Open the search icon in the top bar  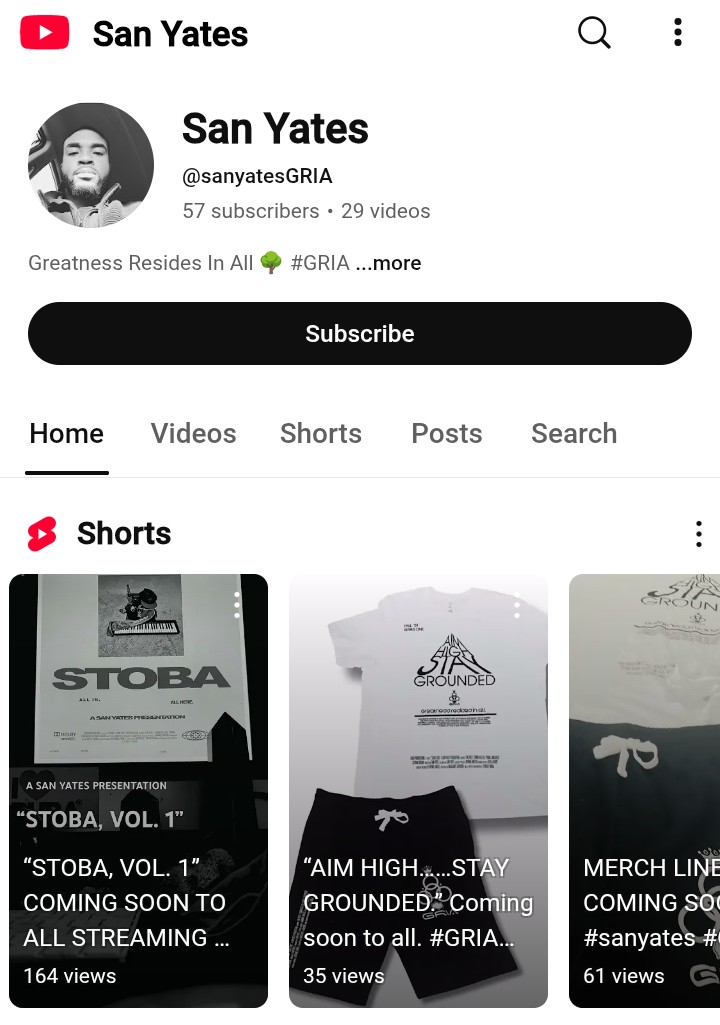(x=594, y=33)
